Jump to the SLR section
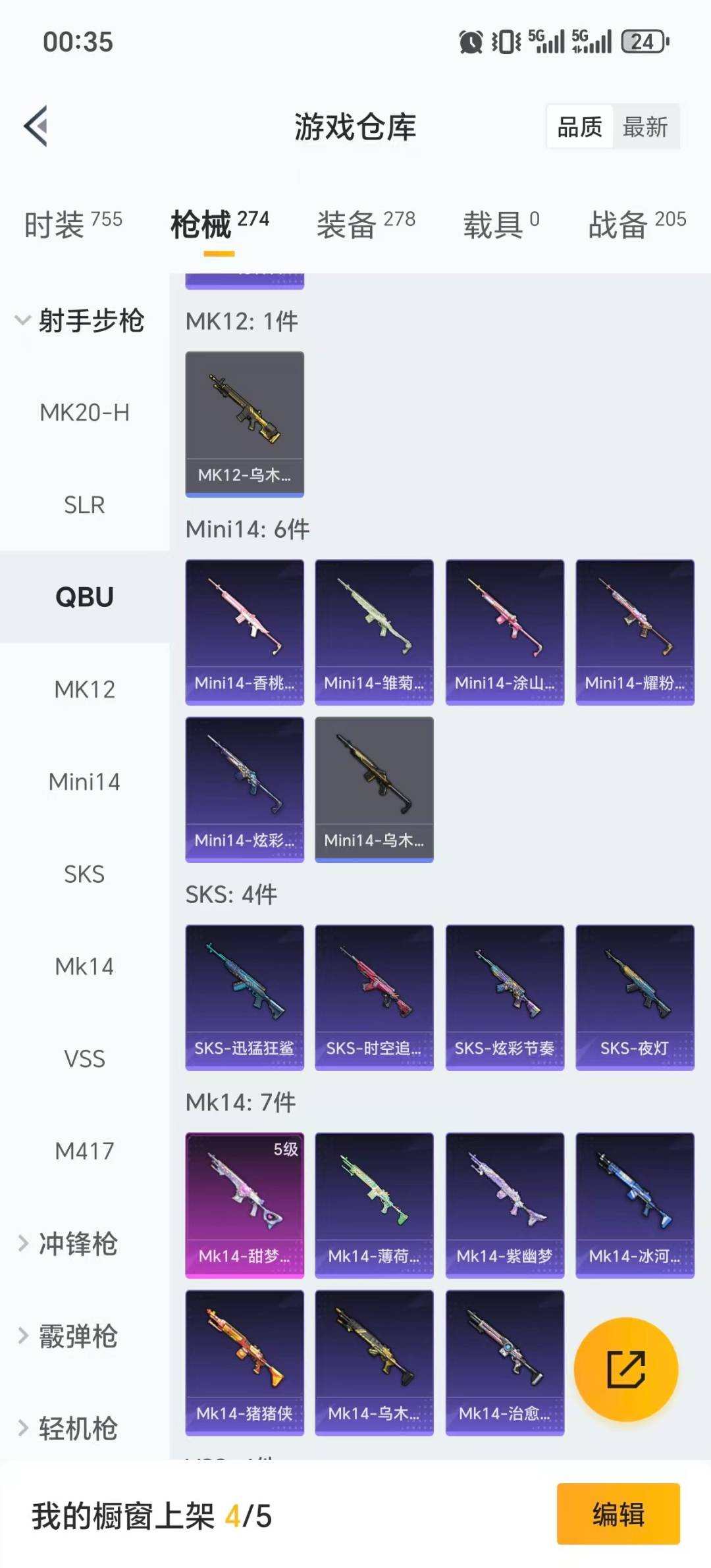This screenshot has height=1568, width=711. pos(84,505)
